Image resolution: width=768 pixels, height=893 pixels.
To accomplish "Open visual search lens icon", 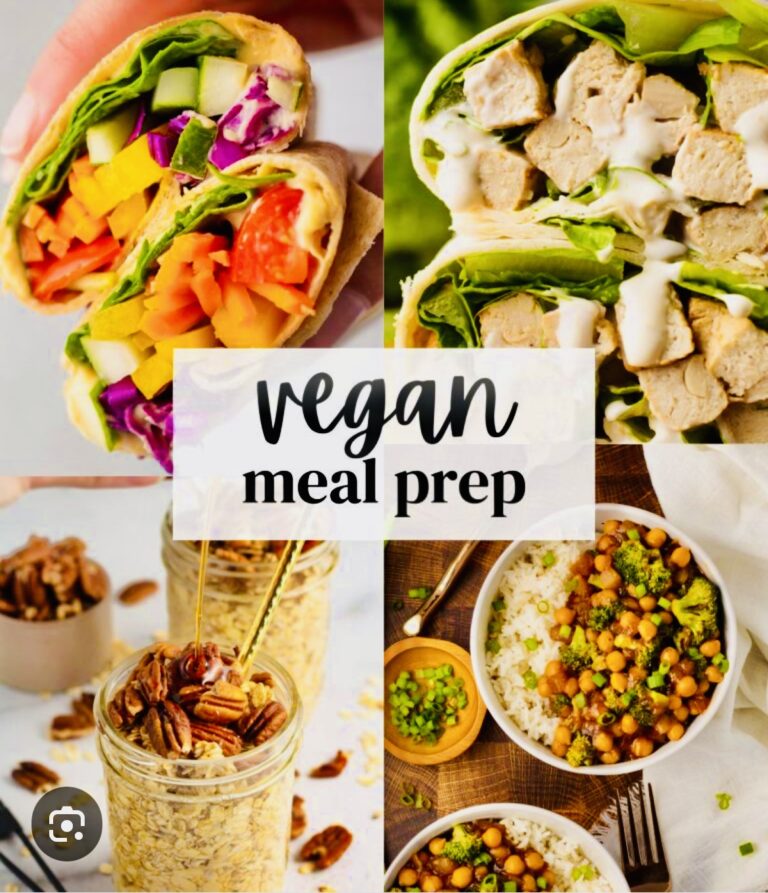I will (66, 824).
